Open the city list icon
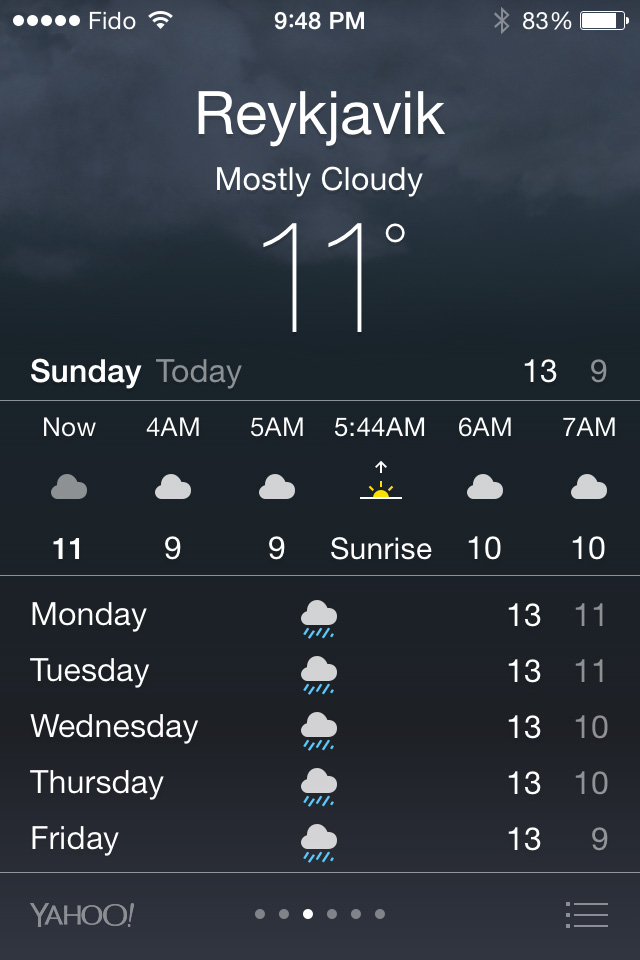This screenshot has height=960, width=640. (x=586, y=914)
